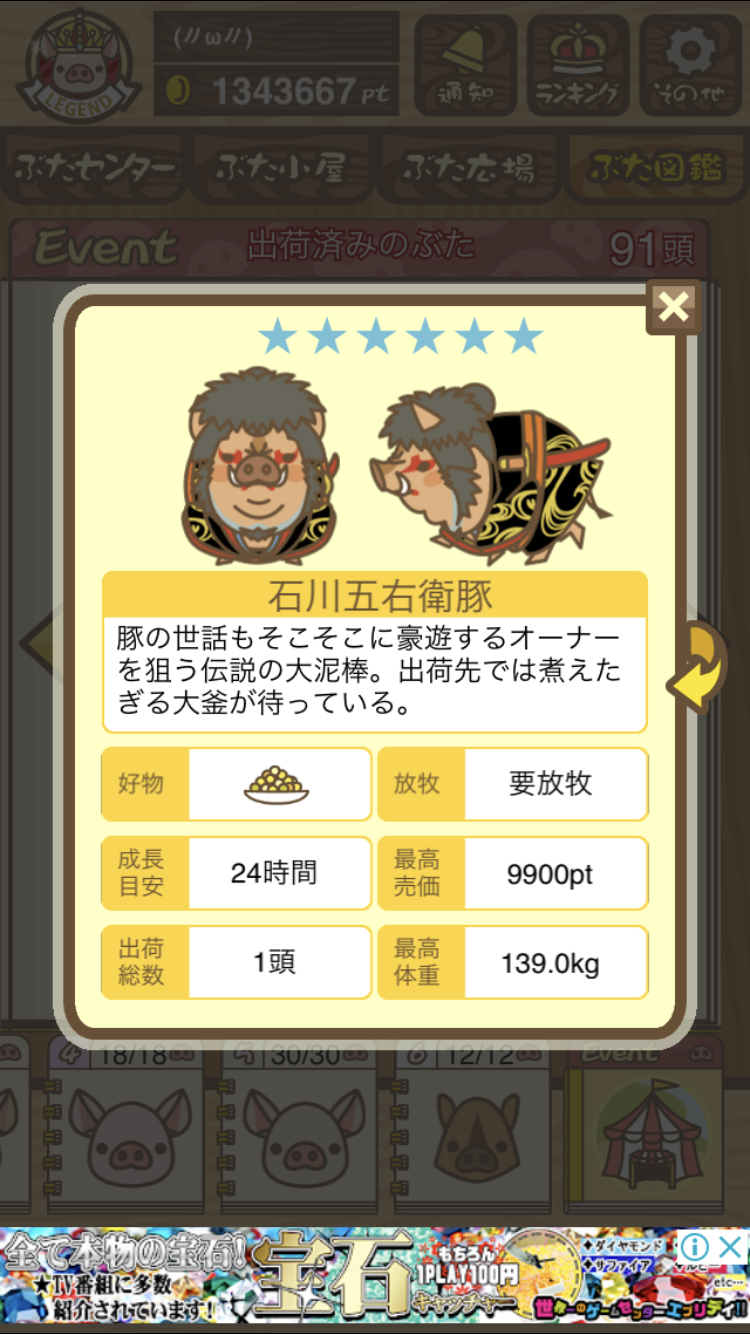
Task: Close the pig detail popup
Action: (x=673, y=307)
